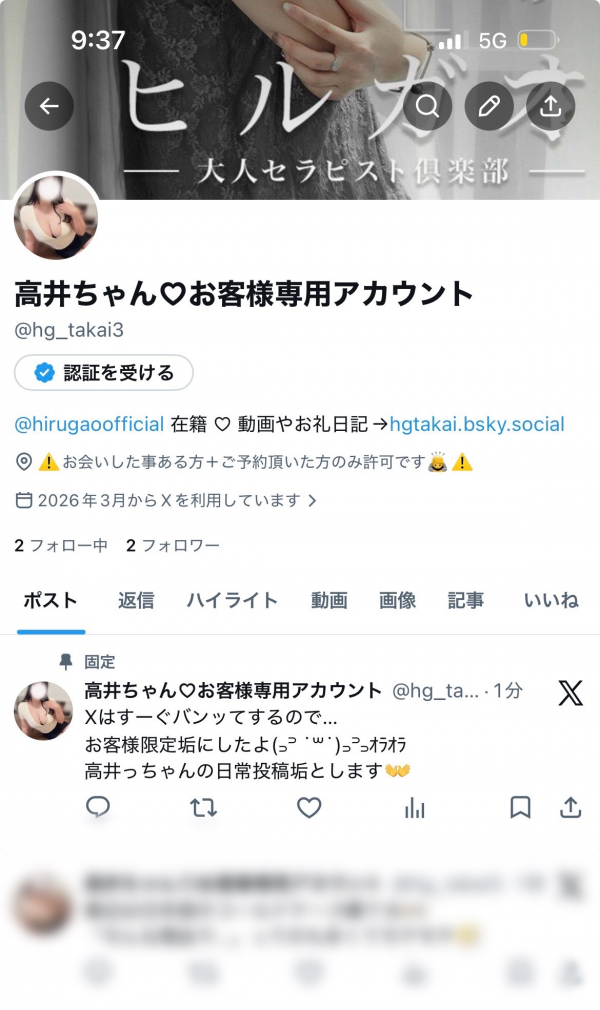The height and width of the screenshot is (1010, 600).
Task: Open the hgtakai.bsky.social link
Action: click(x=477, y=424)
